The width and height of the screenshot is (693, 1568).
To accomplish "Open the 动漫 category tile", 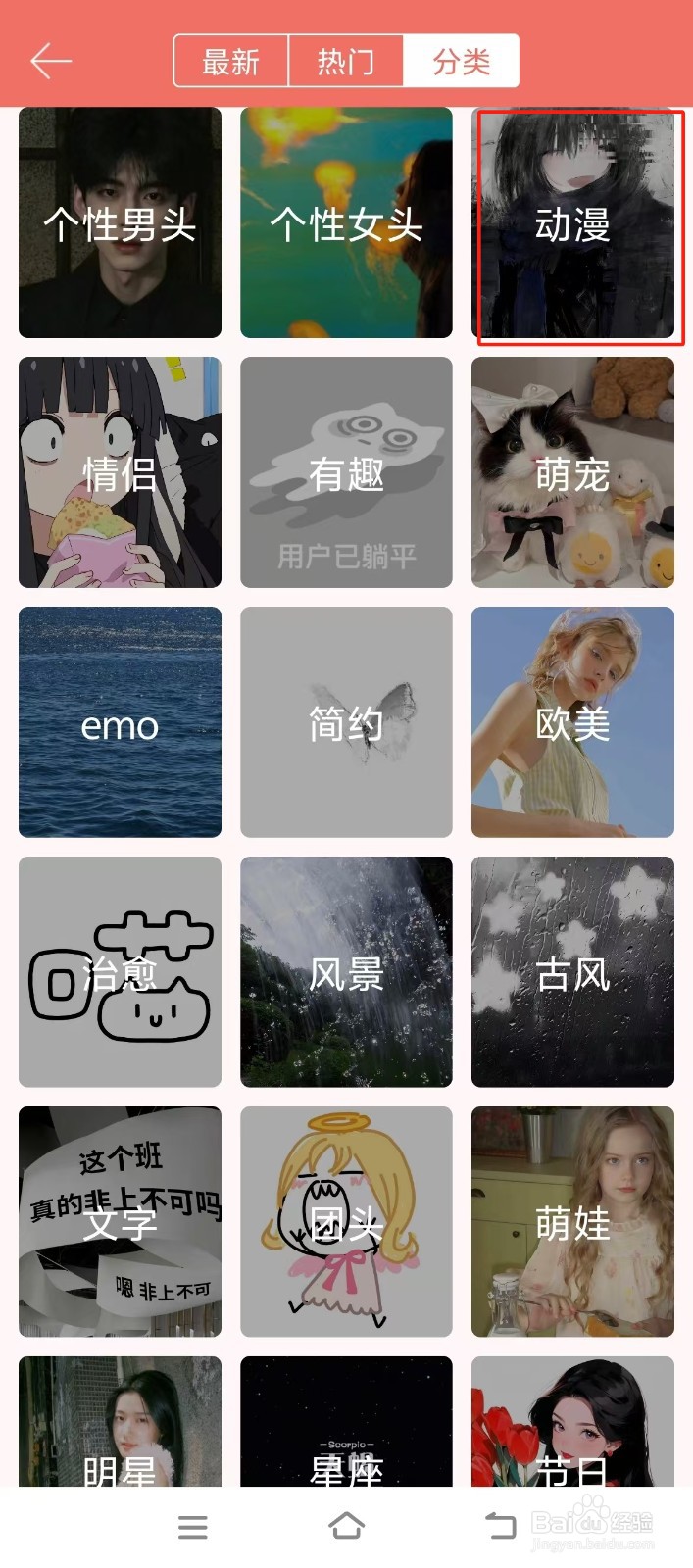I will pyautogui.click(x=572, y=222).
